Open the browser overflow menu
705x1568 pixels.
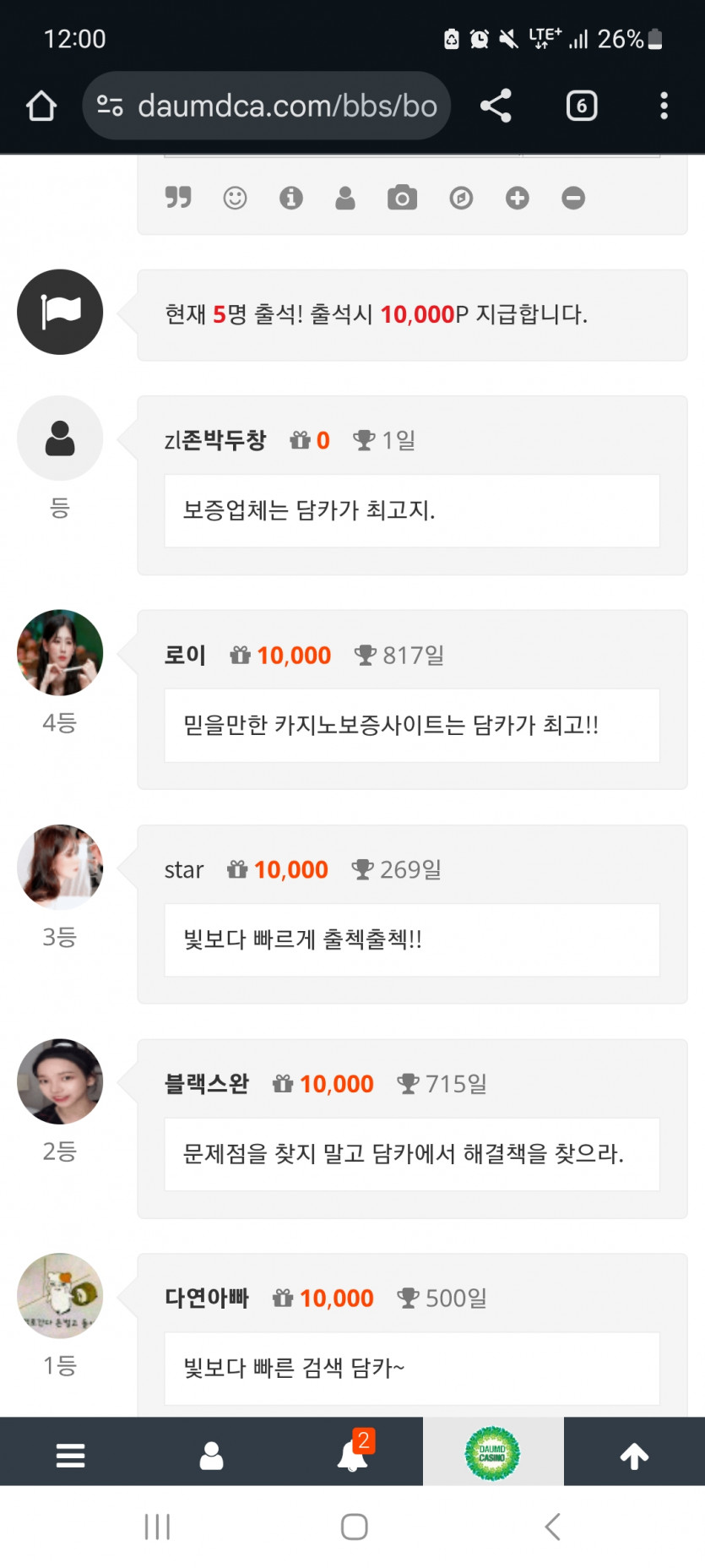[664, 106]
